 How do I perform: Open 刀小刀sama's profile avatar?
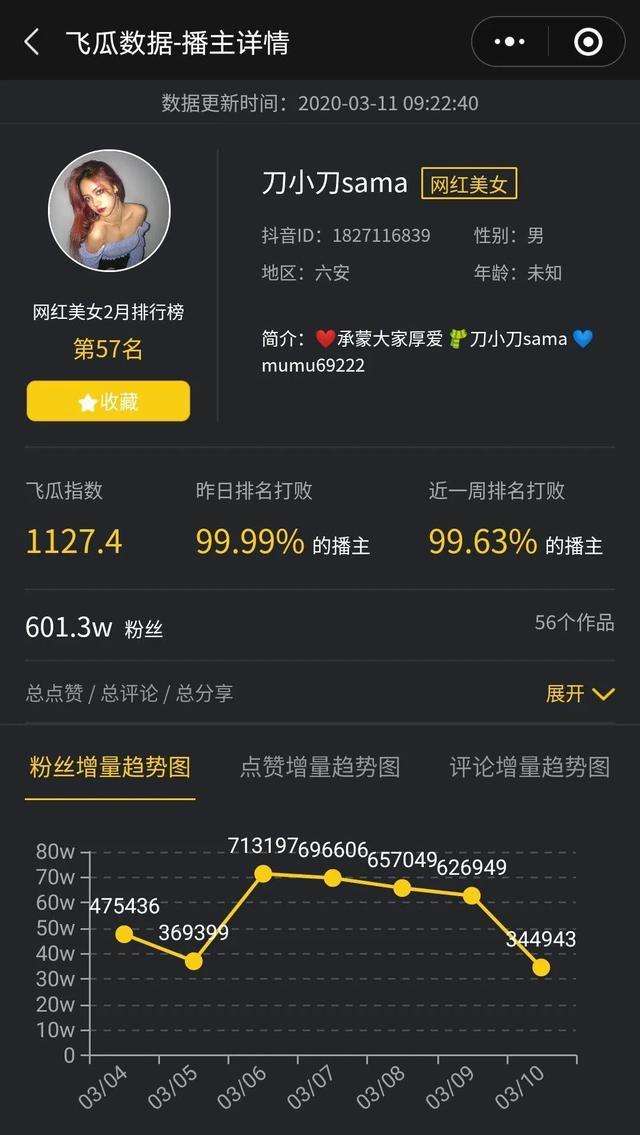109,210
